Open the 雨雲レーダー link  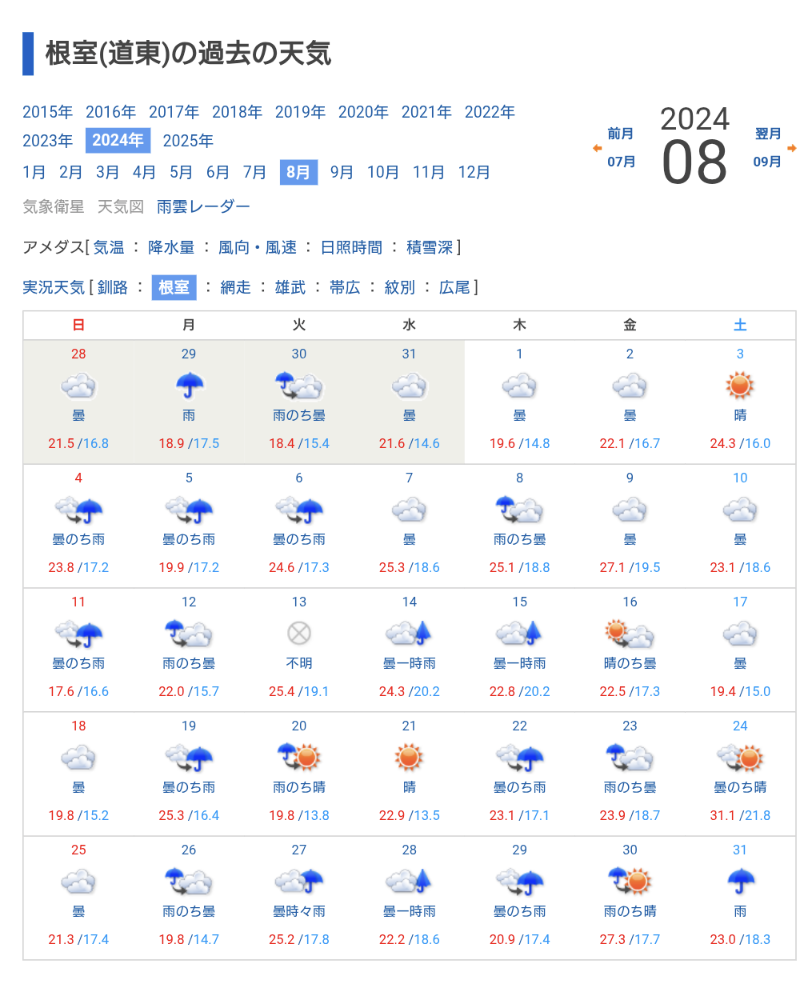[203, 207]
